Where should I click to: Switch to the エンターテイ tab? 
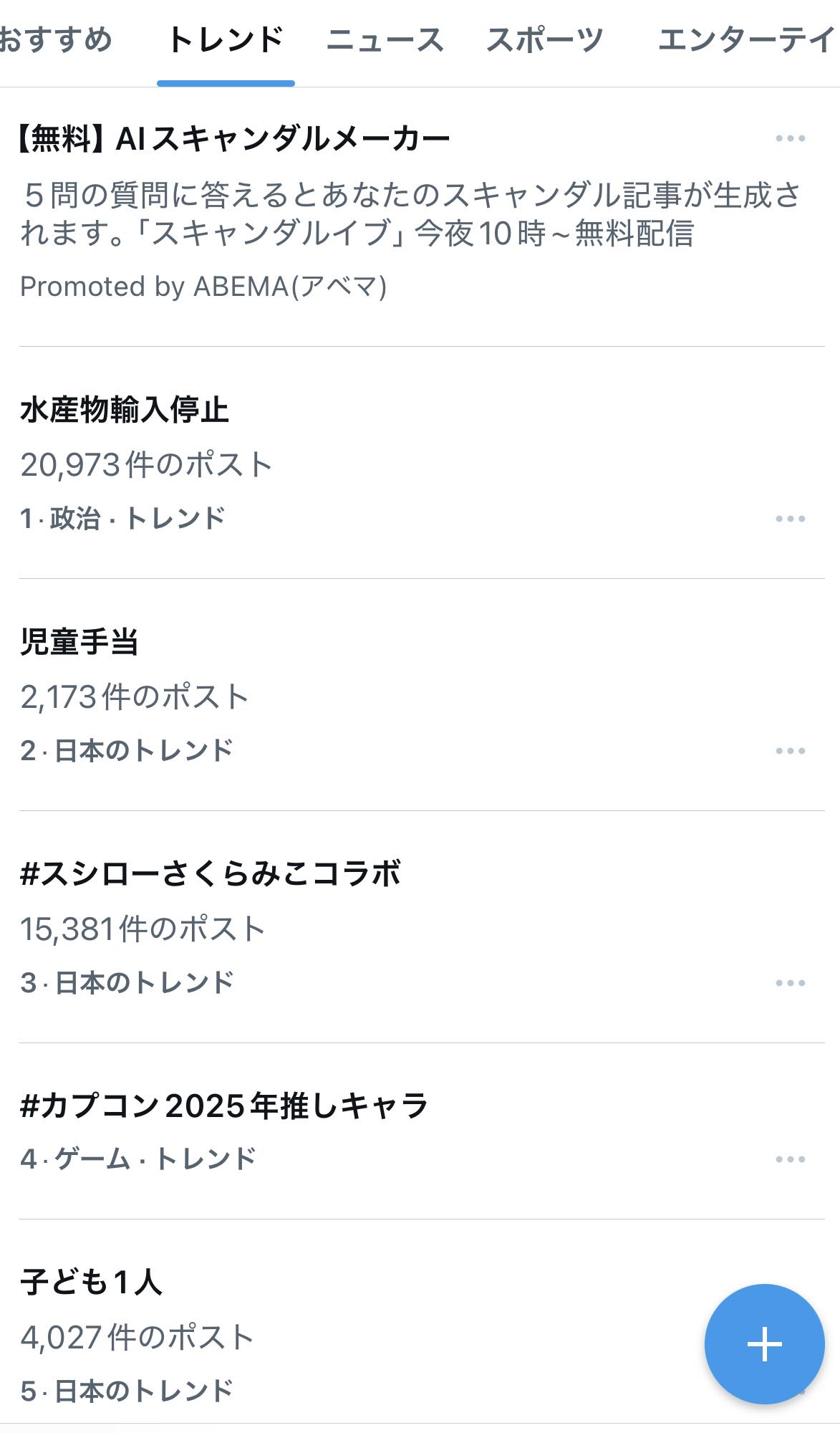point(746,40)
